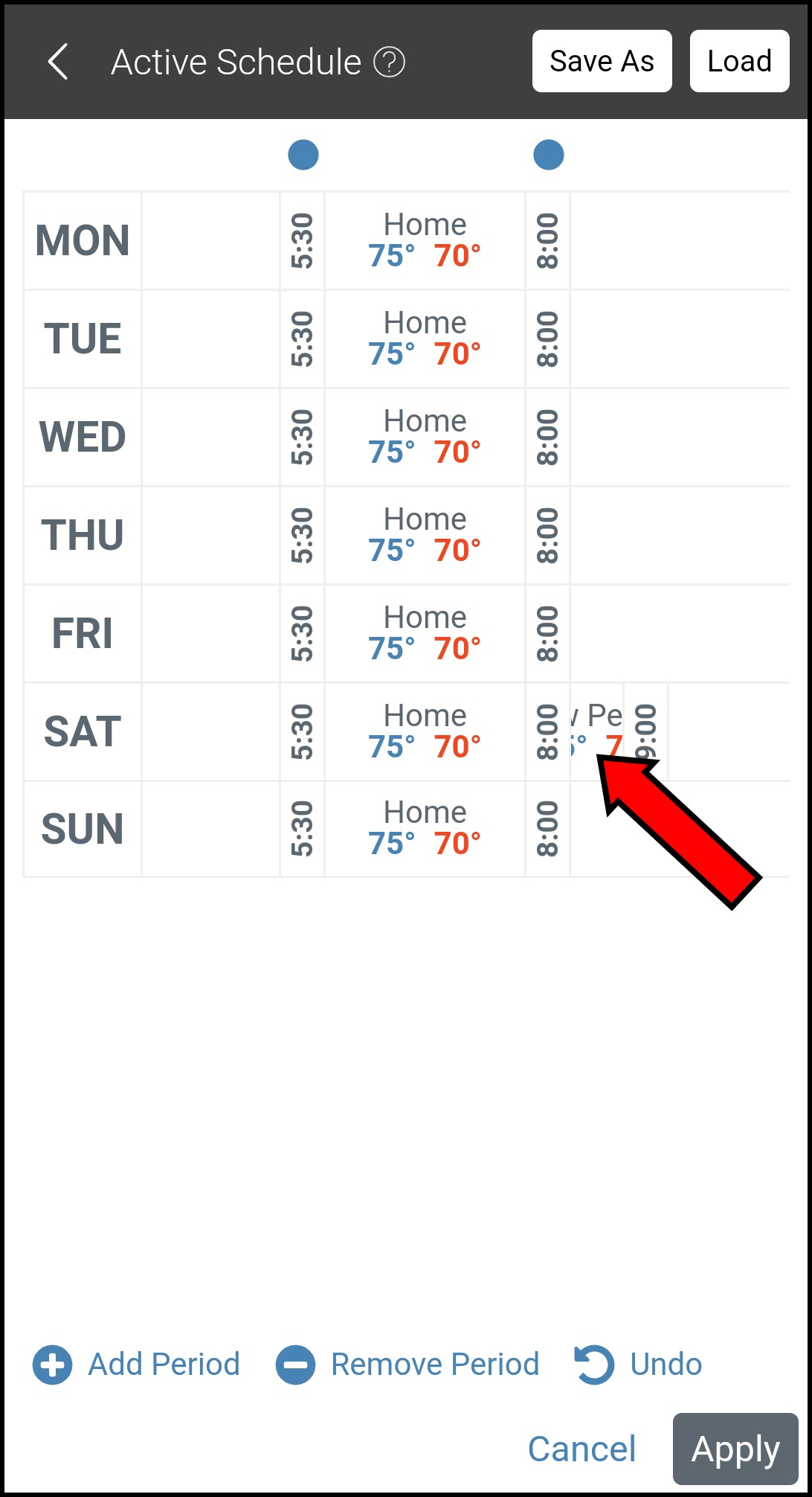812x1497 pixels.
Task: Select Sunday's Home period
Action: [x=425, y=828]
